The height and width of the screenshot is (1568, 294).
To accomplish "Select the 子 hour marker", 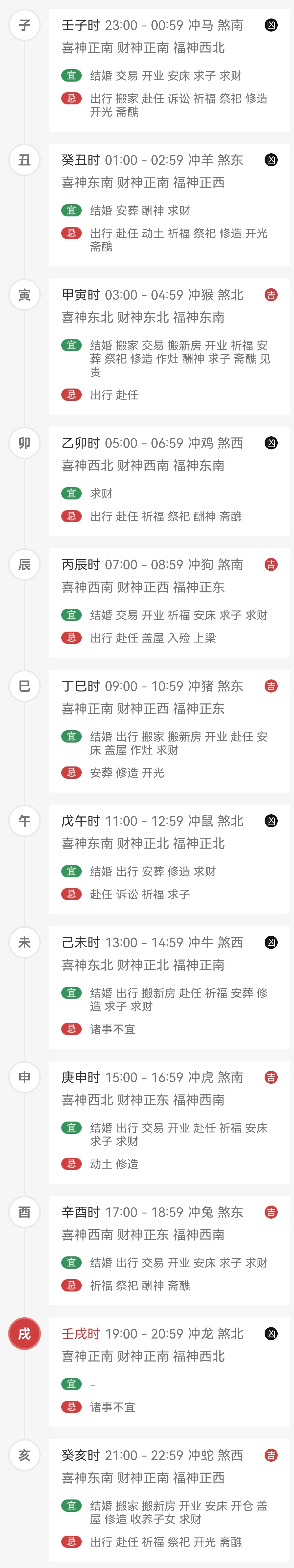I will pos(24,25).
